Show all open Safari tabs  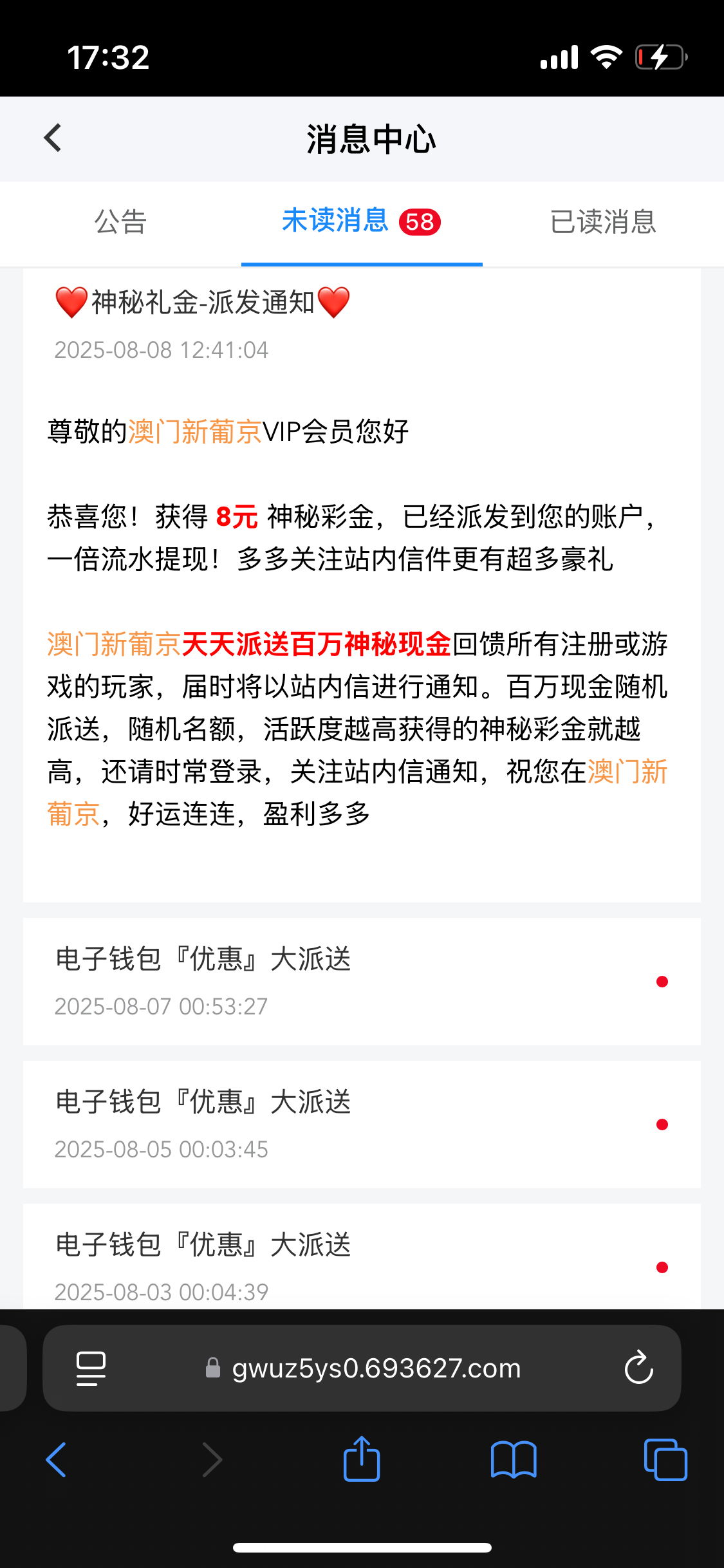(x=665, y=1460)
